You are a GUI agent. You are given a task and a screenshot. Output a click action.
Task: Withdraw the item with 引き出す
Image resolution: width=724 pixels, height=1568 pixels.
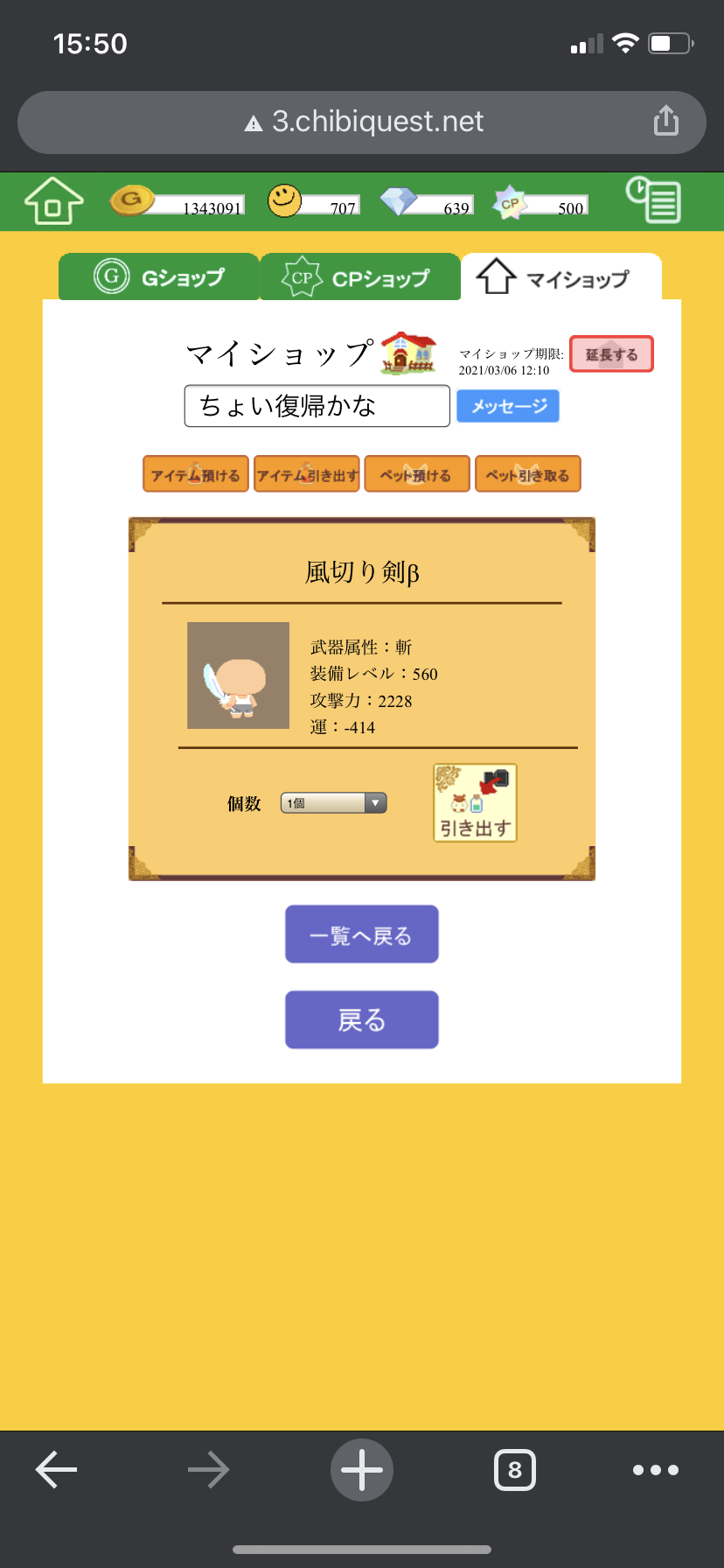(475, 802)
